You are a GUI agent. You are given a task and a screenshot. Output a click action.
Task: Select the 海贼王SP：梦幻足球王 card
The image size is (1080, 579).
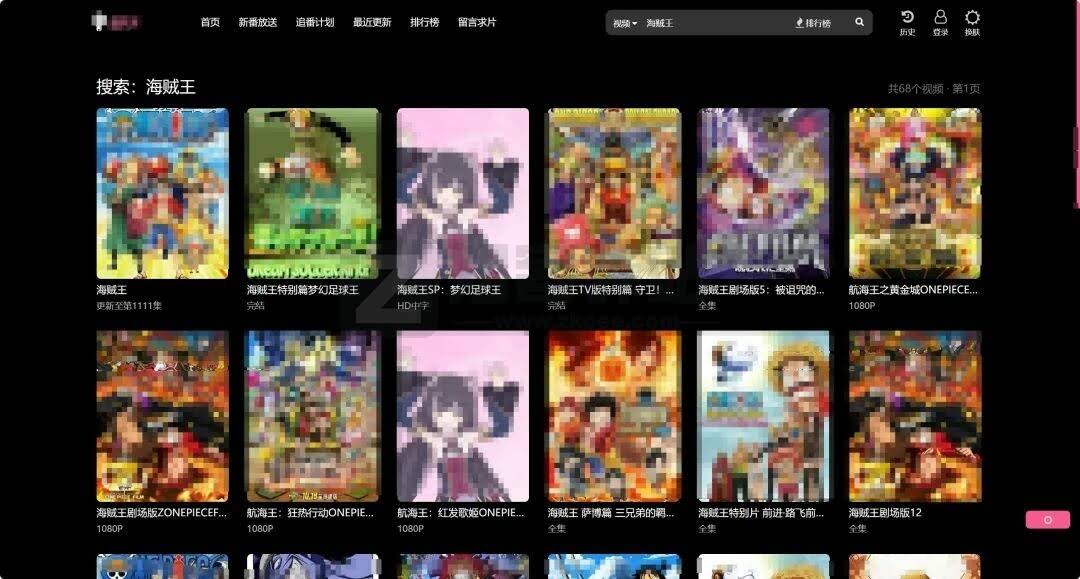tap(463, 193)
